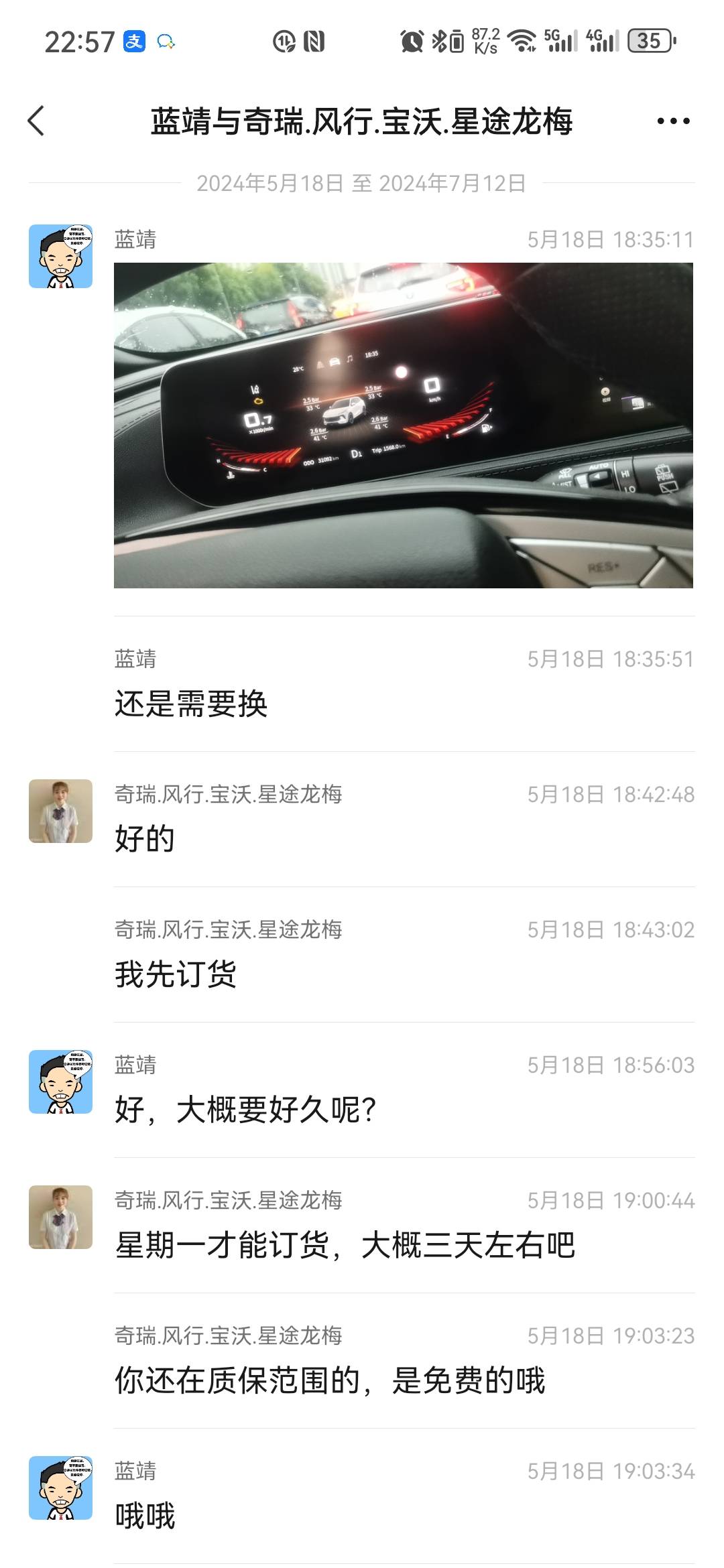Open the car dashboard photo sent by 蓝靖
Viewport: 724px width, 1568px height.
[x=404, y=426]
